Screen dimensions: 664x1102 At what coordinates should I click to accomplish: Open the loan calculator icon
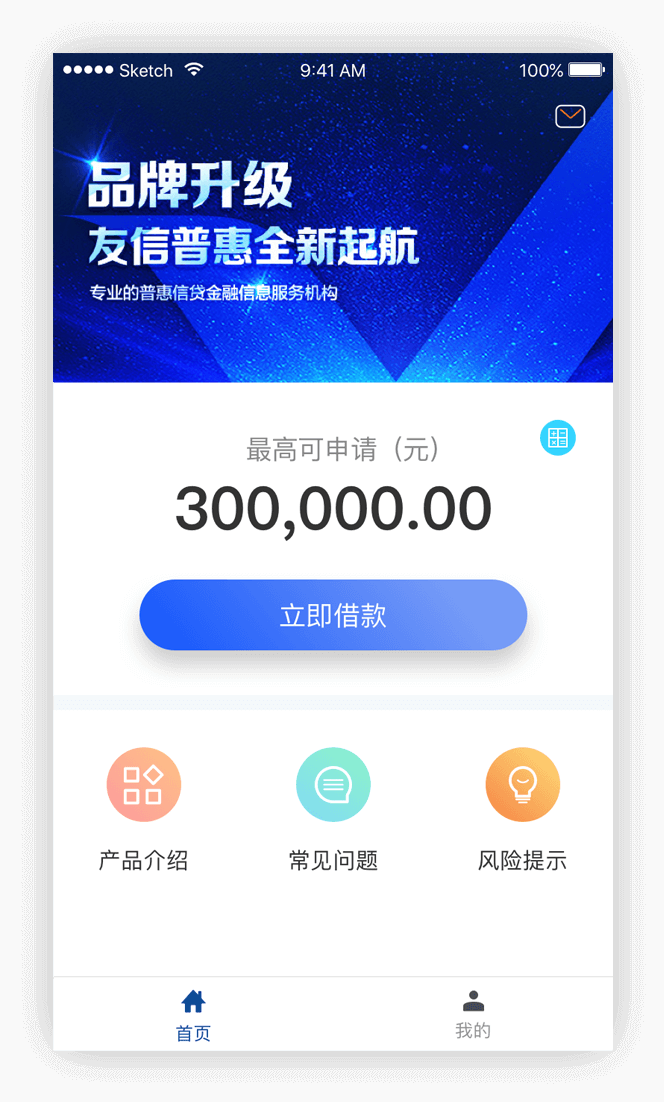(558, 438)
